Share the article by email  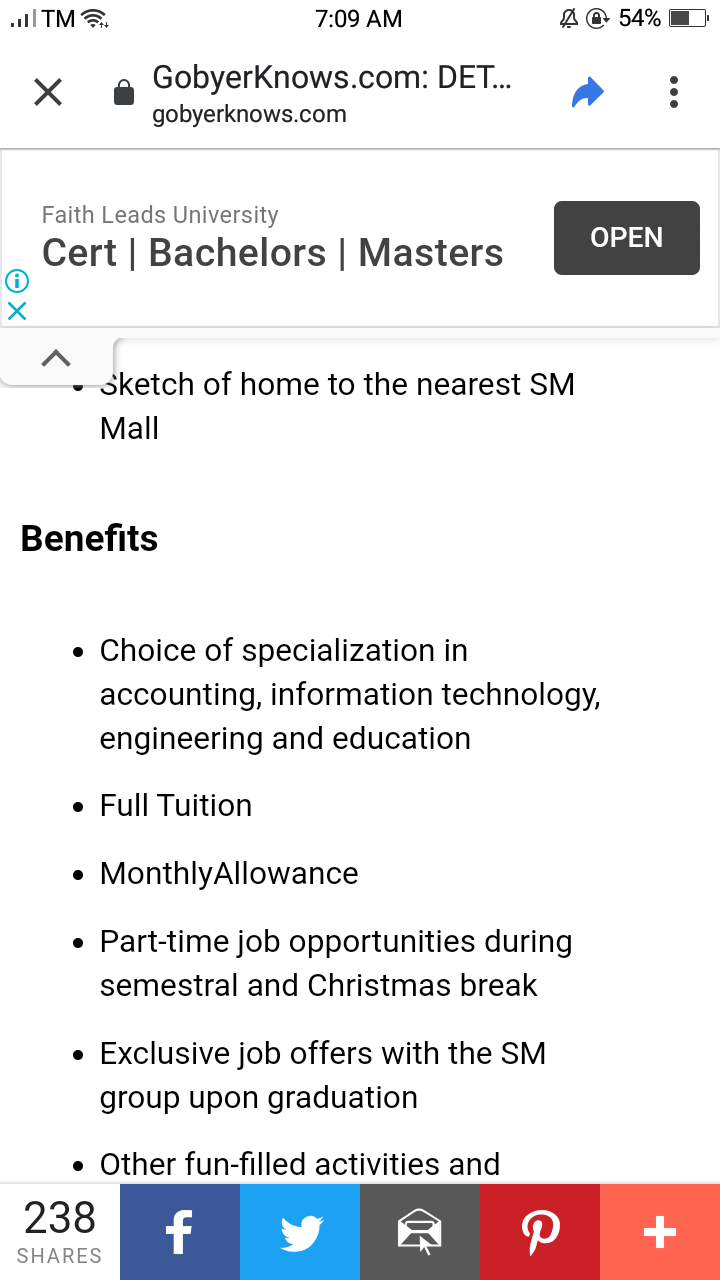[420, 1232]
